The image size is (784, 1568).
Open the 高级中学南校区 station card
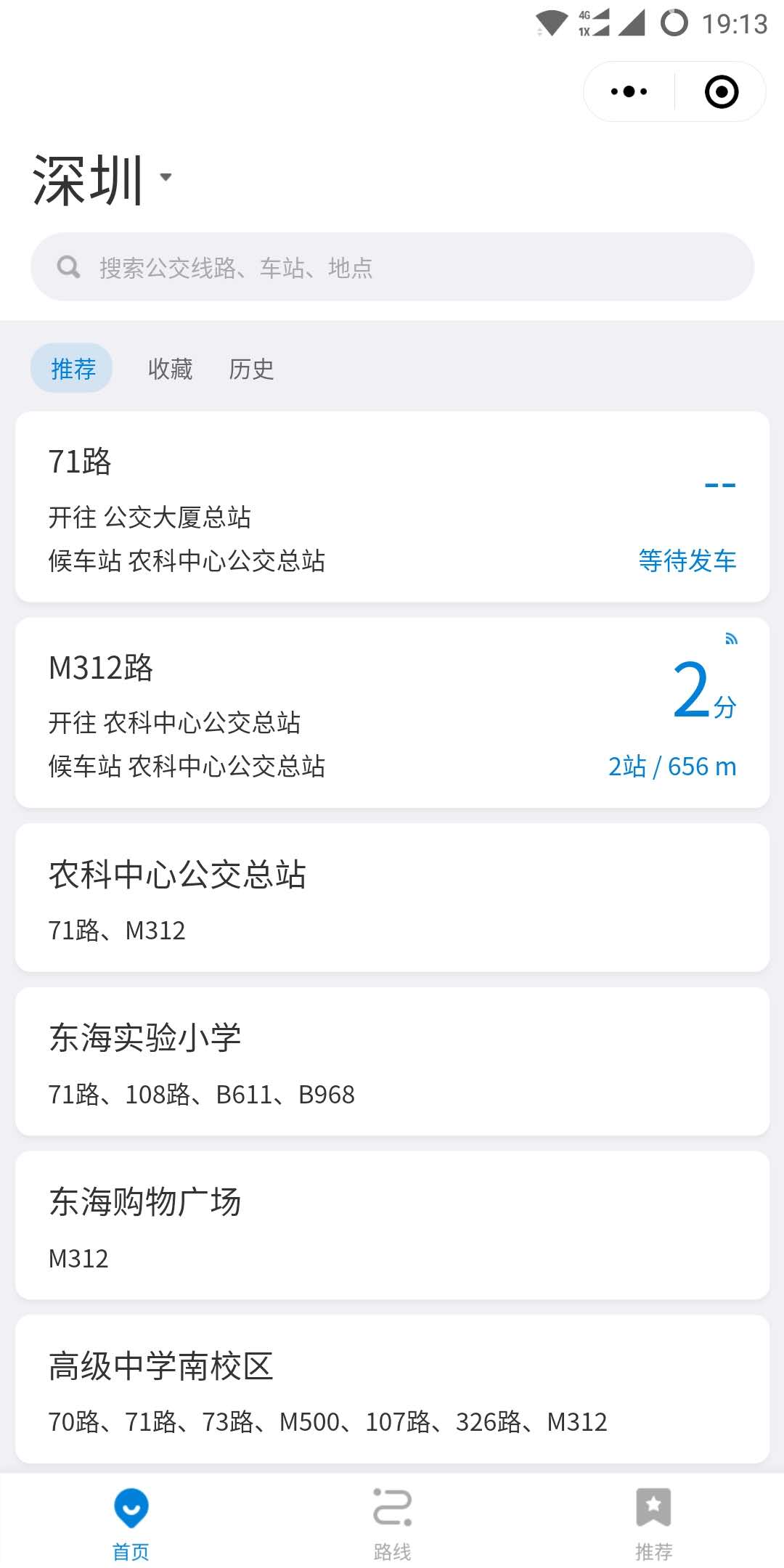[x=392, y=1389]
